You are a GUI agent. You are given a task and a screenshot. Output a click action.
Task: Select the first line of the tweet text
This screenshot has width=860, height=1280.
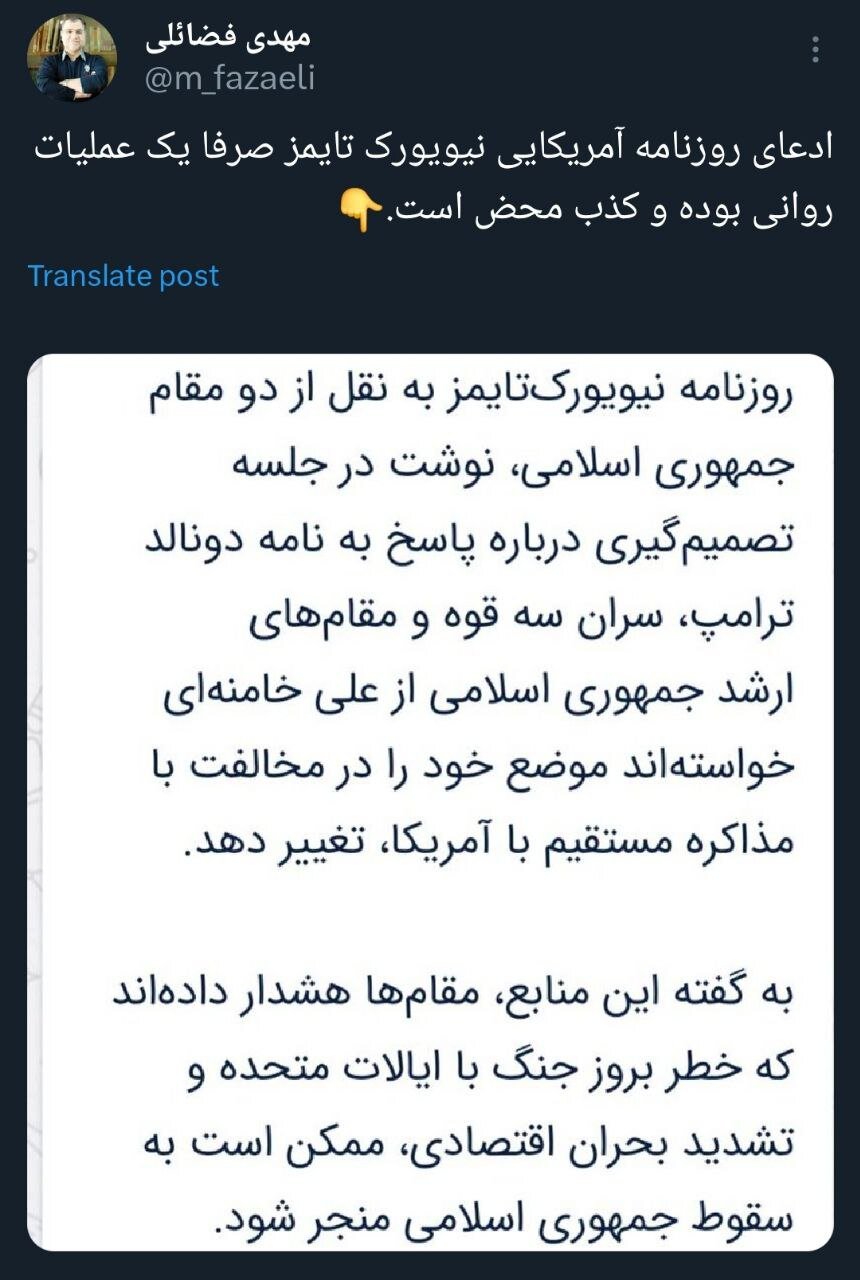tap(430, 150)
